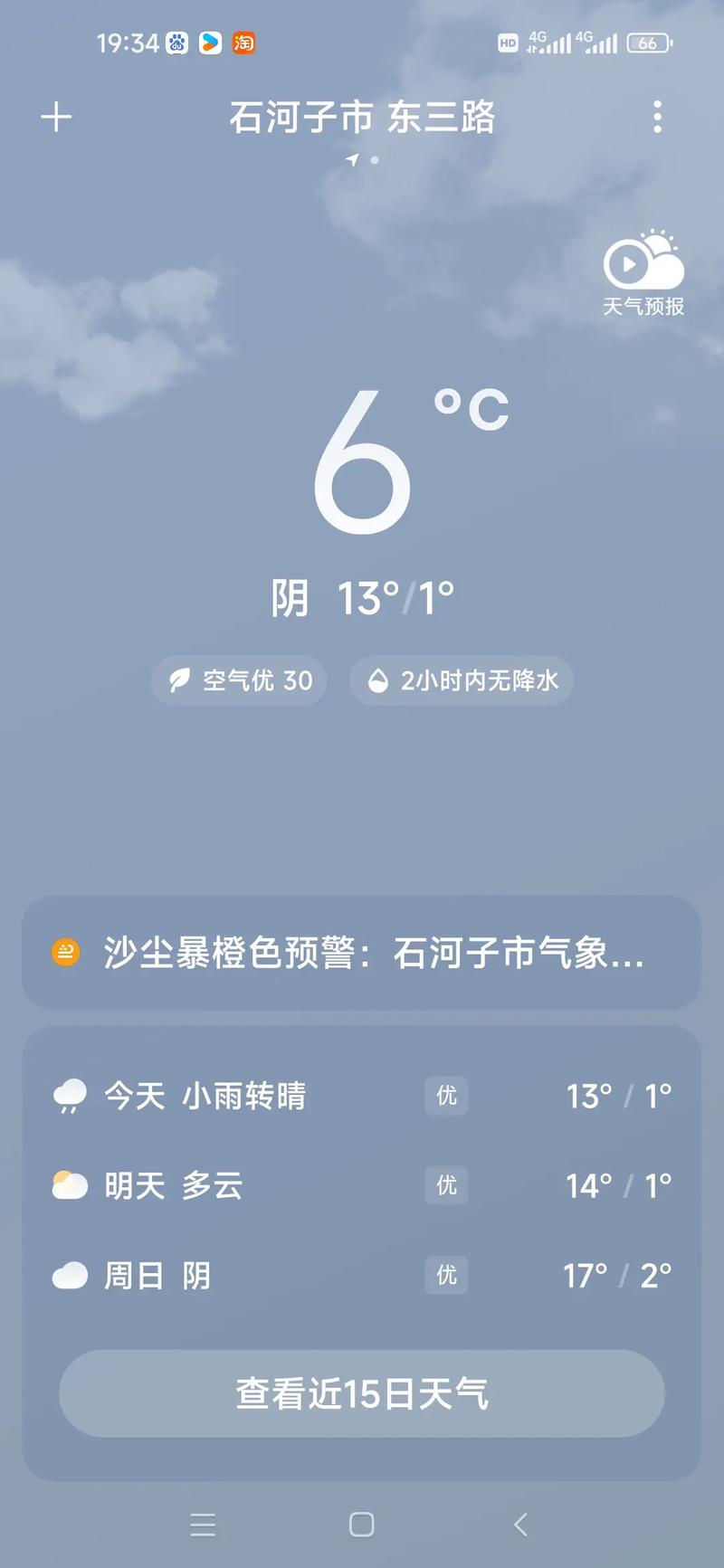This screenshot has height=1568, width=724.
Task: Tap the HD icon in the status bar
Action: point(509,43)
